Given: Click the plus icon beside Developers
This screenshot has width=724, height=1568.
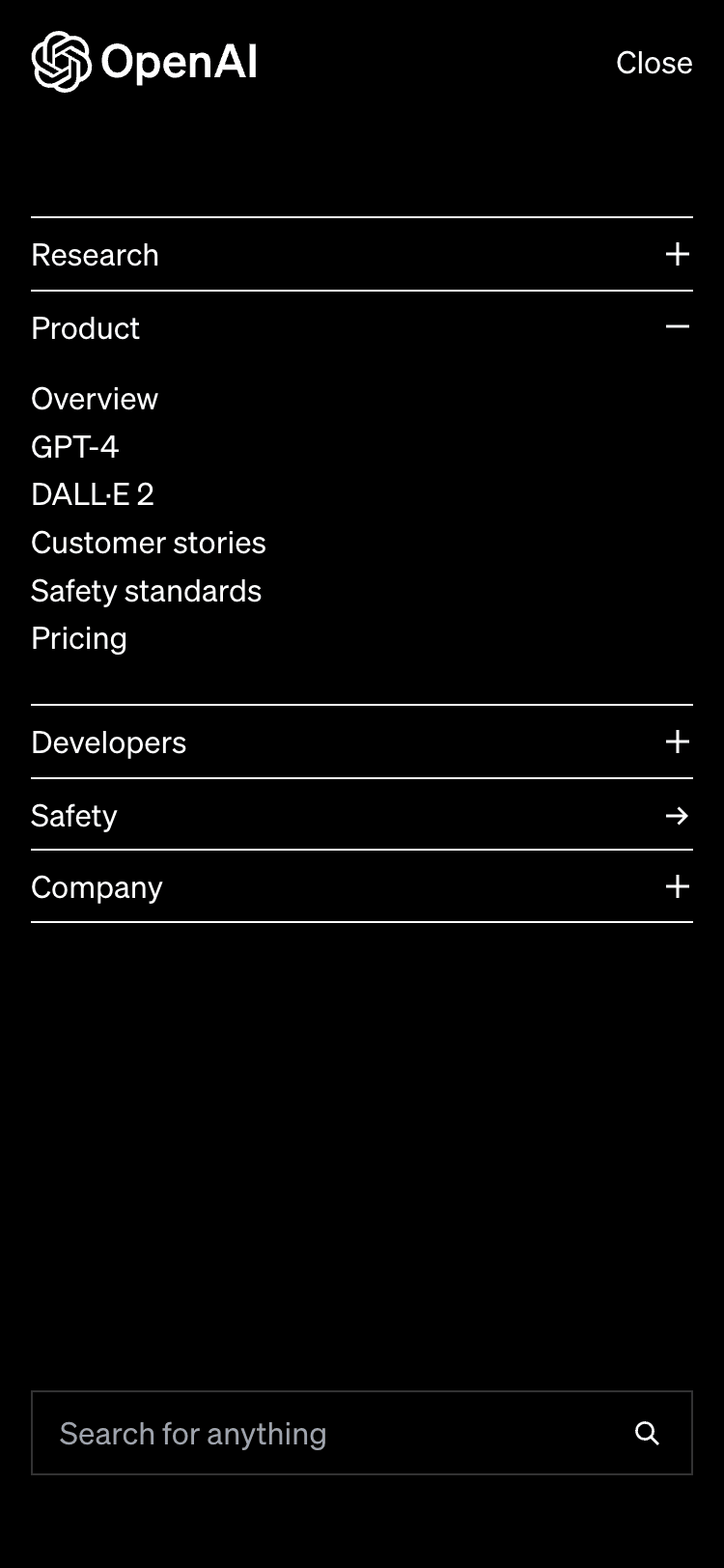Looking at the screenshot, I should [x=678, y=742].
